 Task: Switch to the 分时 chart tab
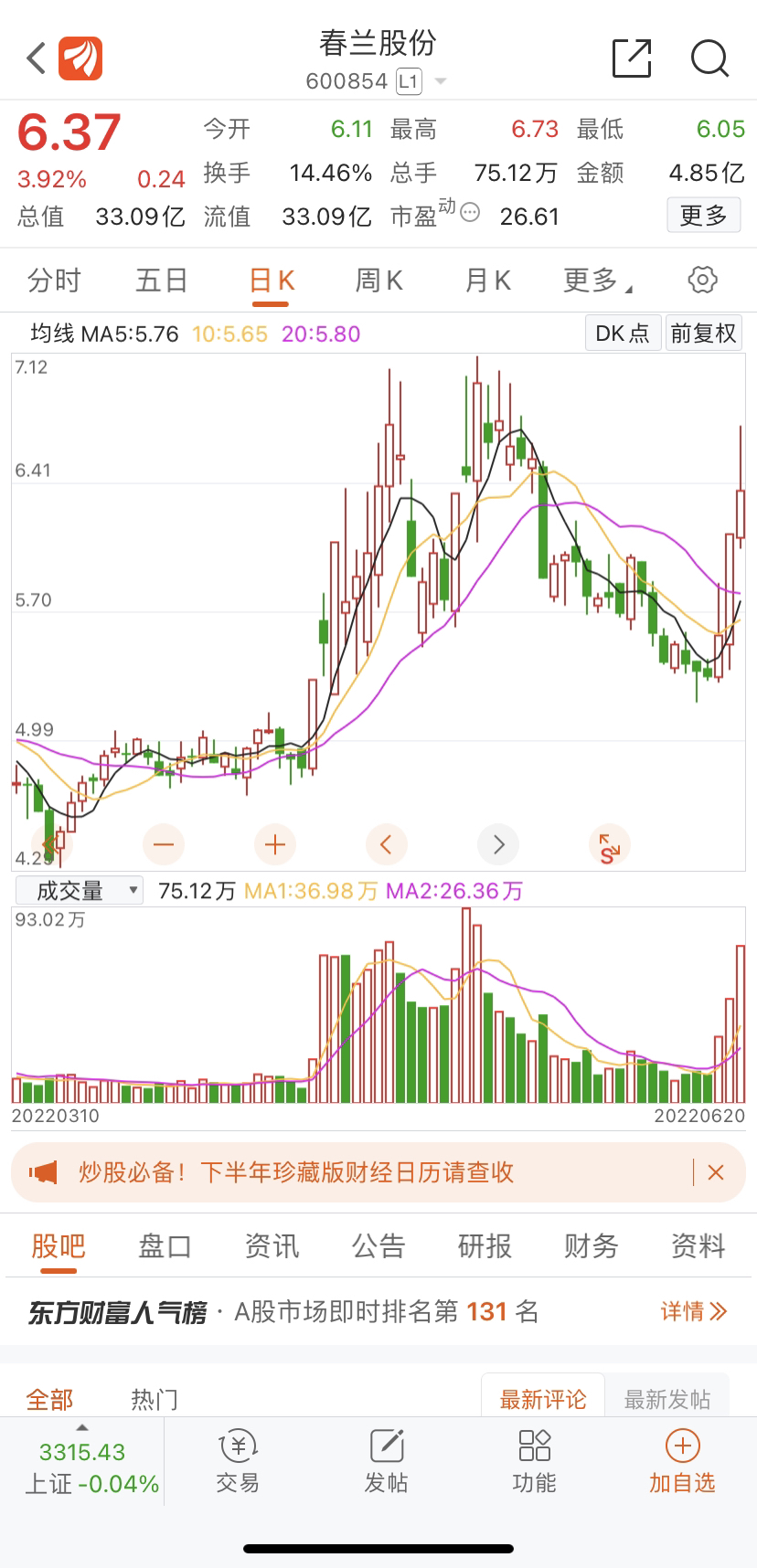tap(55, 280)
